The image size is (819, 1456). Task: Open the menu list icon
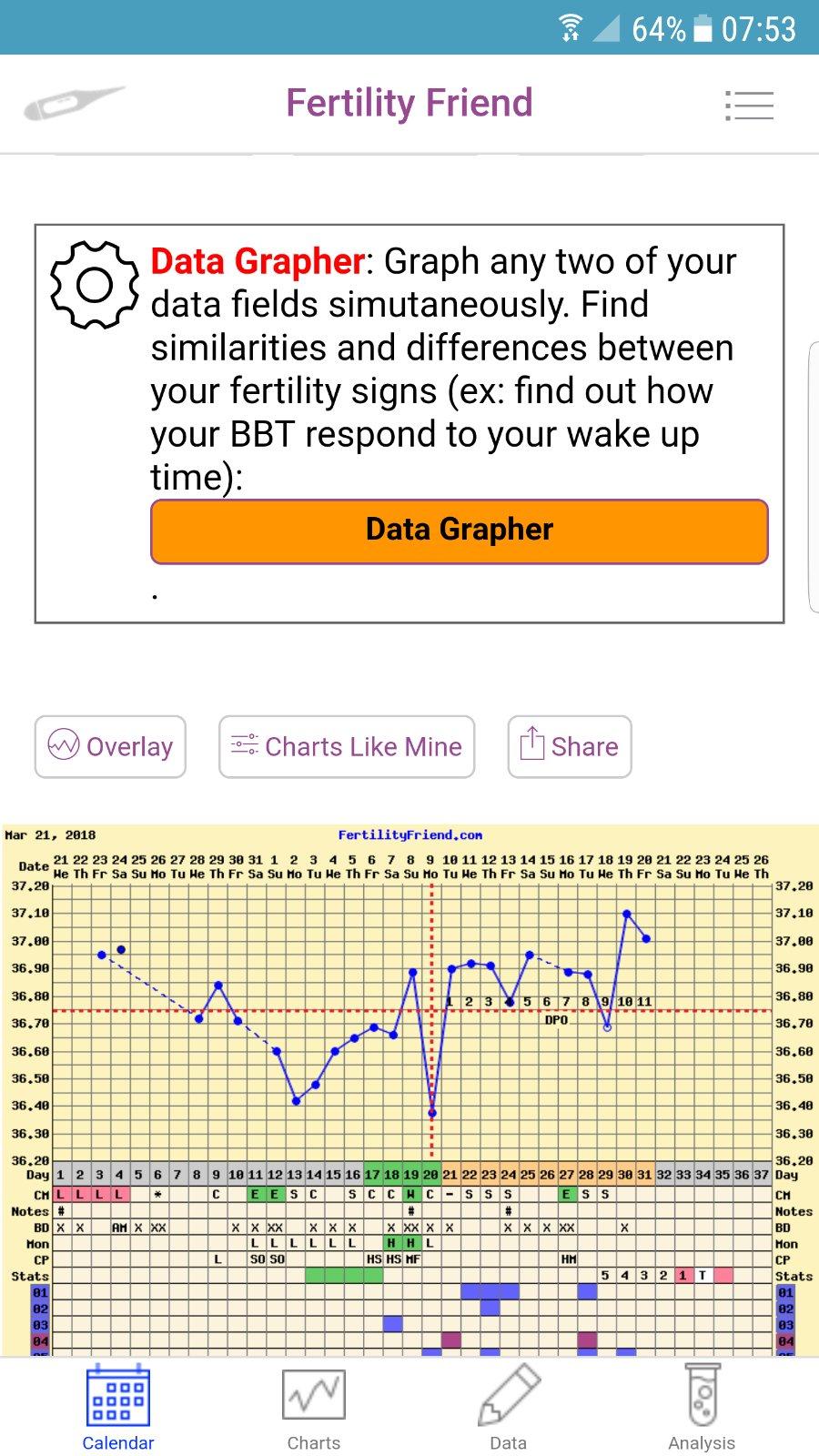(x=749, y=106)
